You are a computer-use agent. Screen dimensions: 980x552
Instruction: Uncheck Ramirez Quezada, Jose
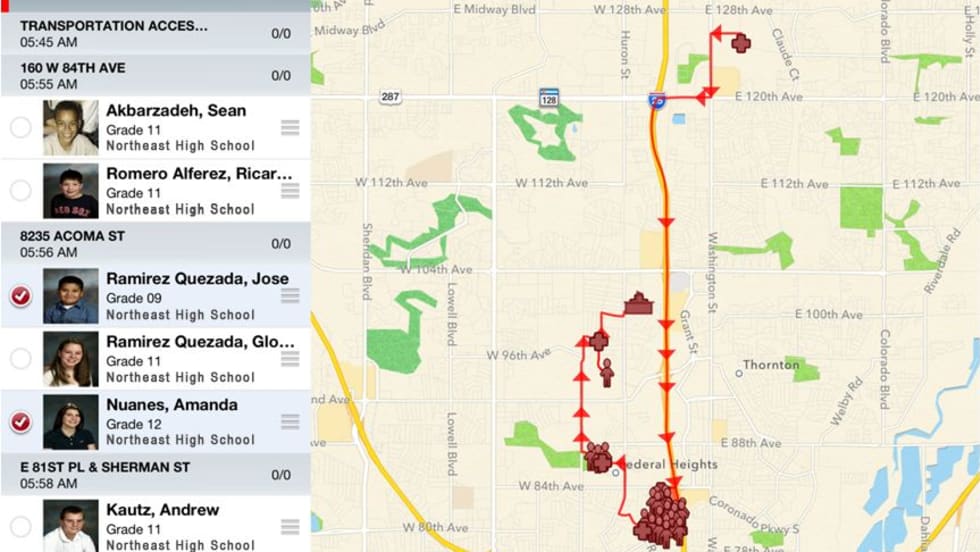pyautogui.click(x=20, y=296)
